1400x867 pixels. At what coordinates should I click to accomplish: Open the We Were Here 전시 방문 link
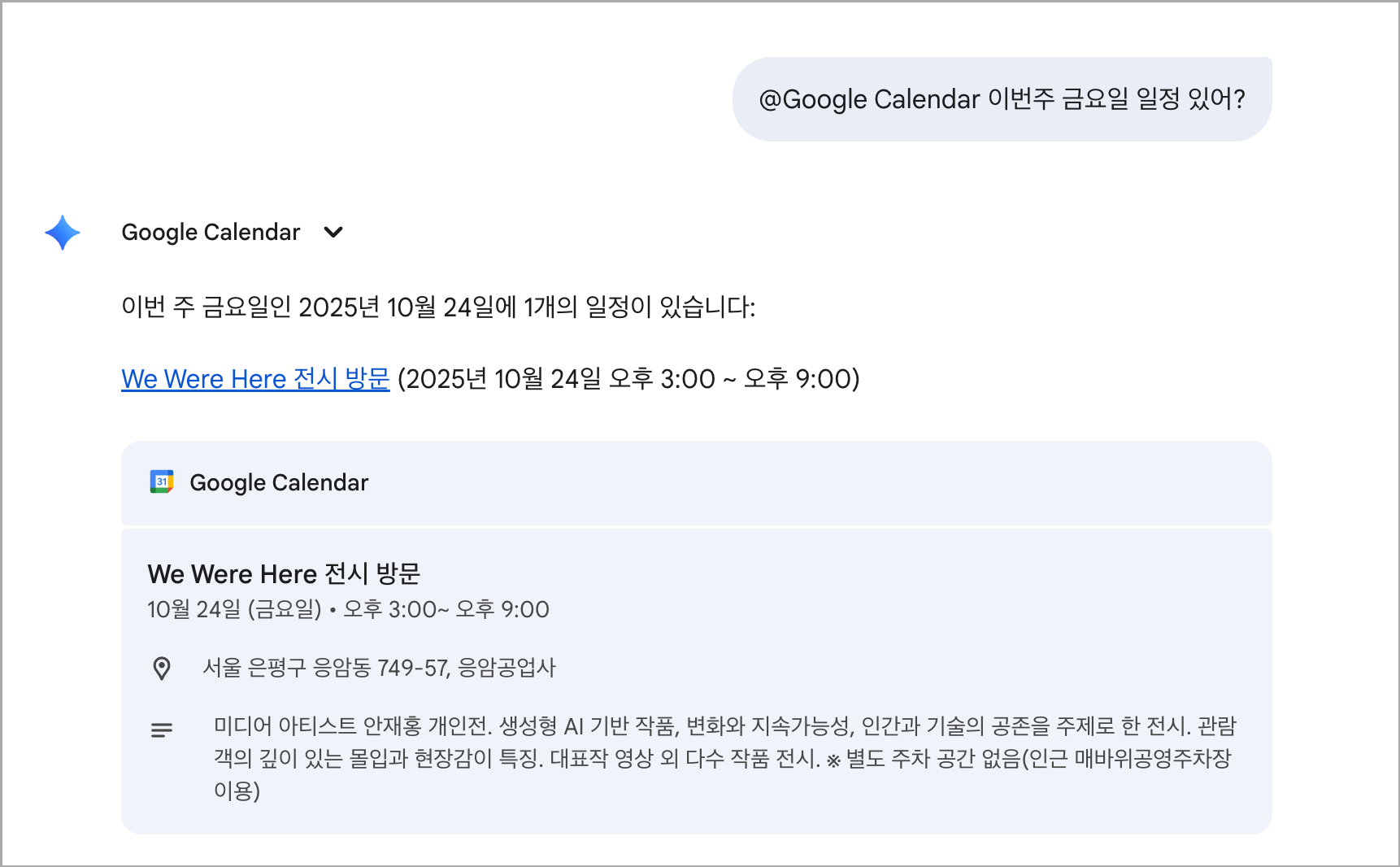point(255,379)
